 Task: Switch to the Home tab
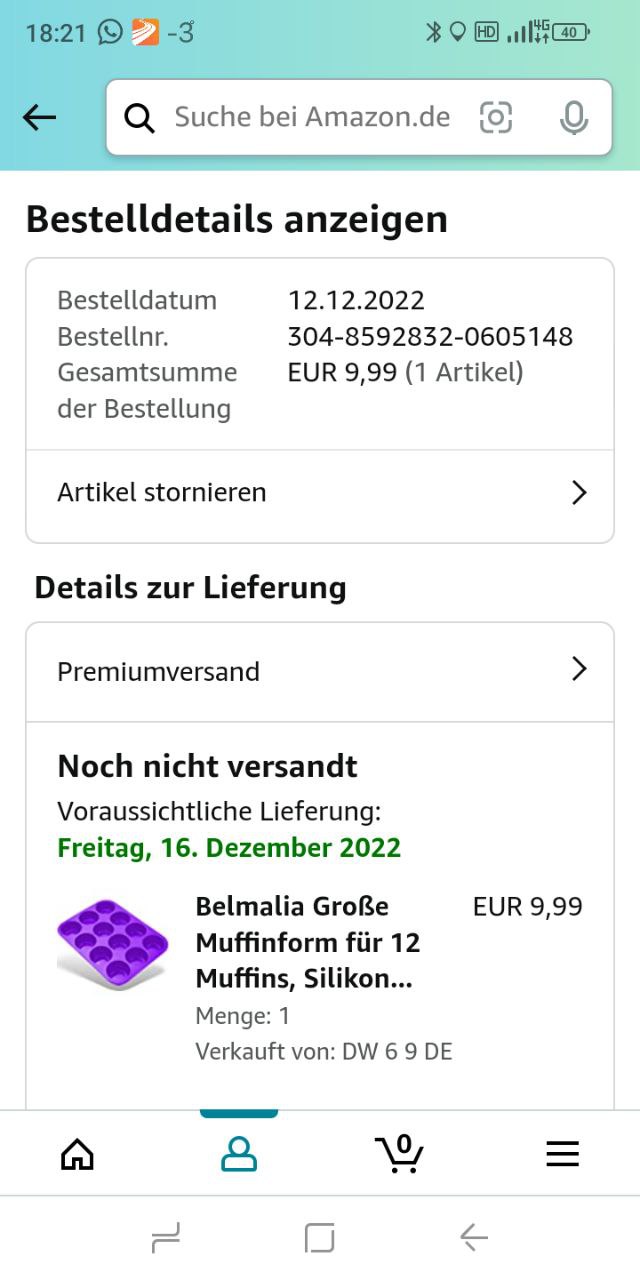(x=78, y=1155)
